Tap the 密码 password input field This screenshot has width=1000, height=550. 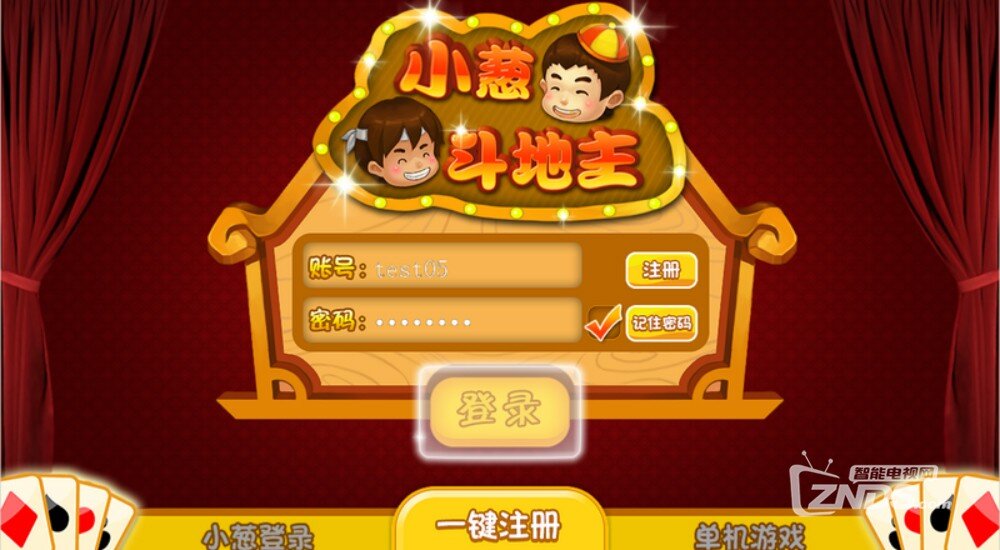click(470, 322)
